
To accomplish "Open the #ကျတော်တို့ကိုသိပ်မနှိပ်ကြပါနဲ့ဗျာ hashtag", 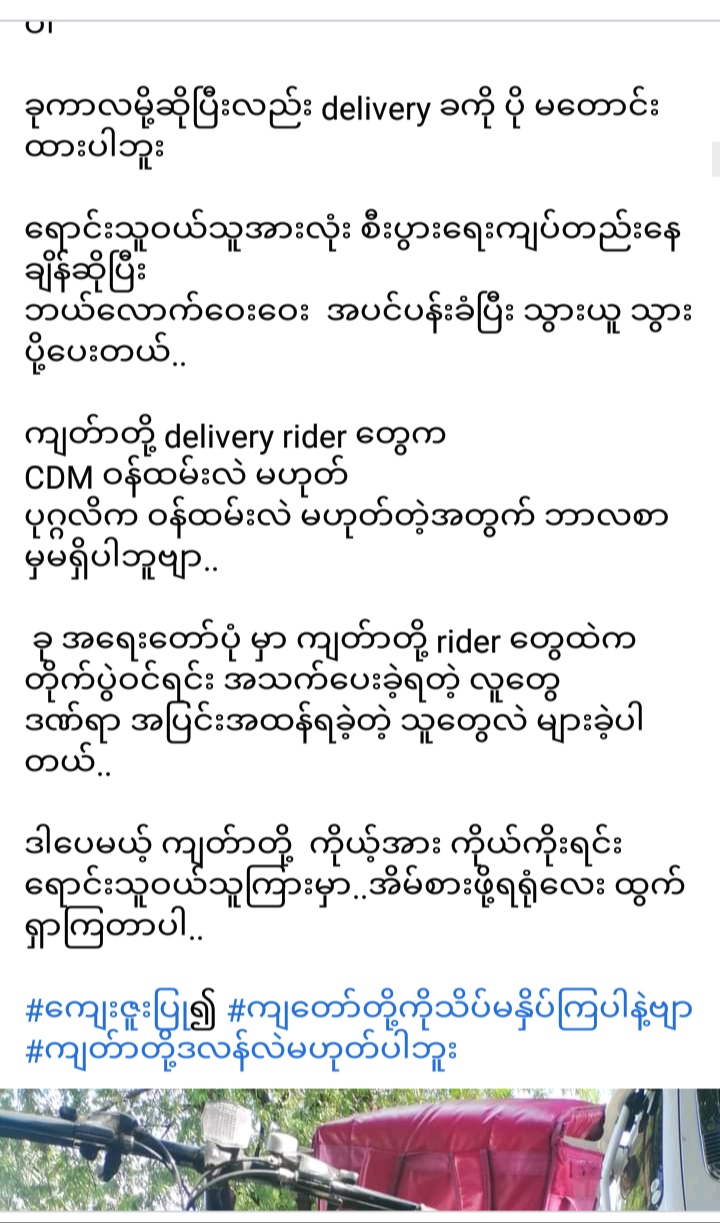I will coord(463,1010).
